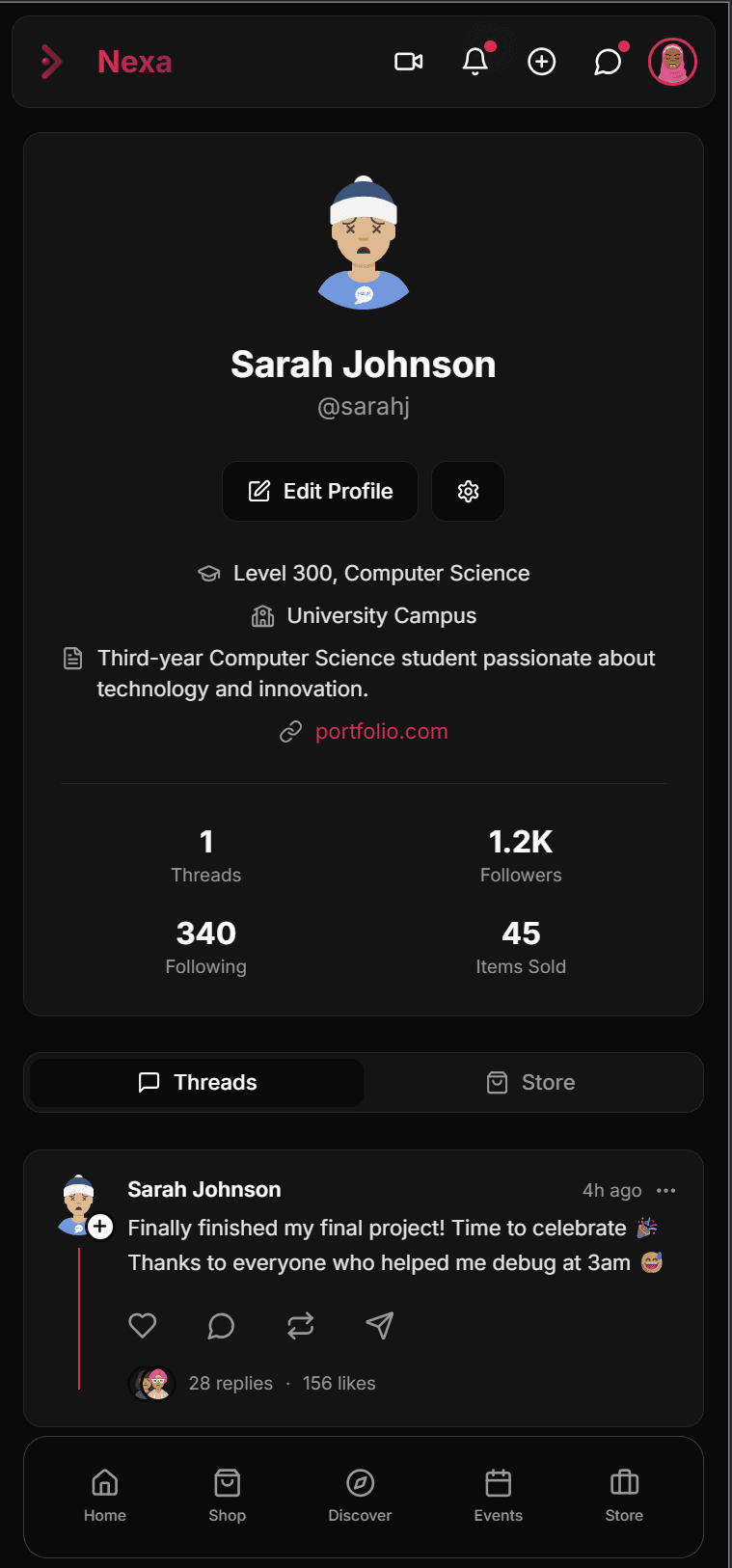Open the Events section
The width and height of the screenshot is (732, 1568).
point(498,1495)
